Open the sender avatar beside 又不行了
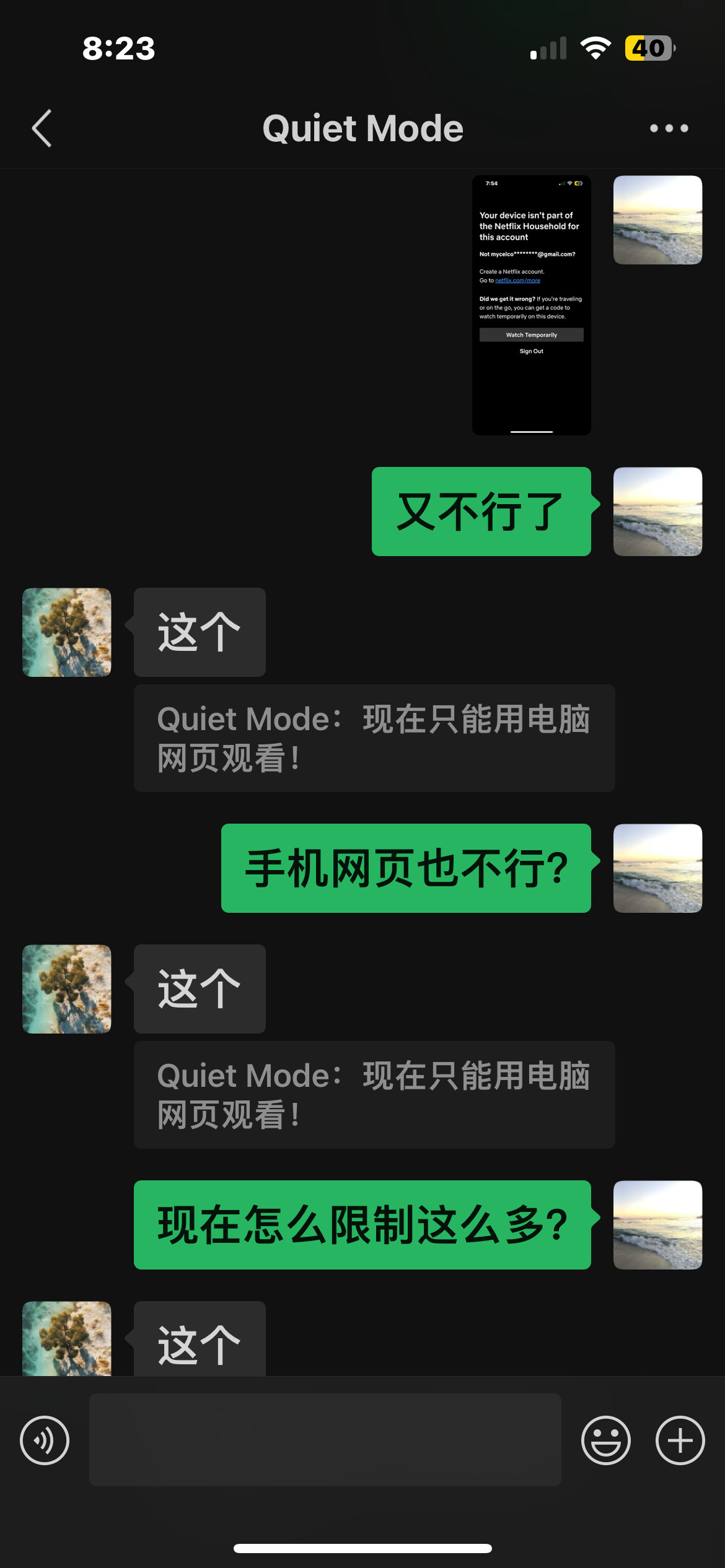The image size is (725, 1568). pyautogui.click(x=657, y=512)
